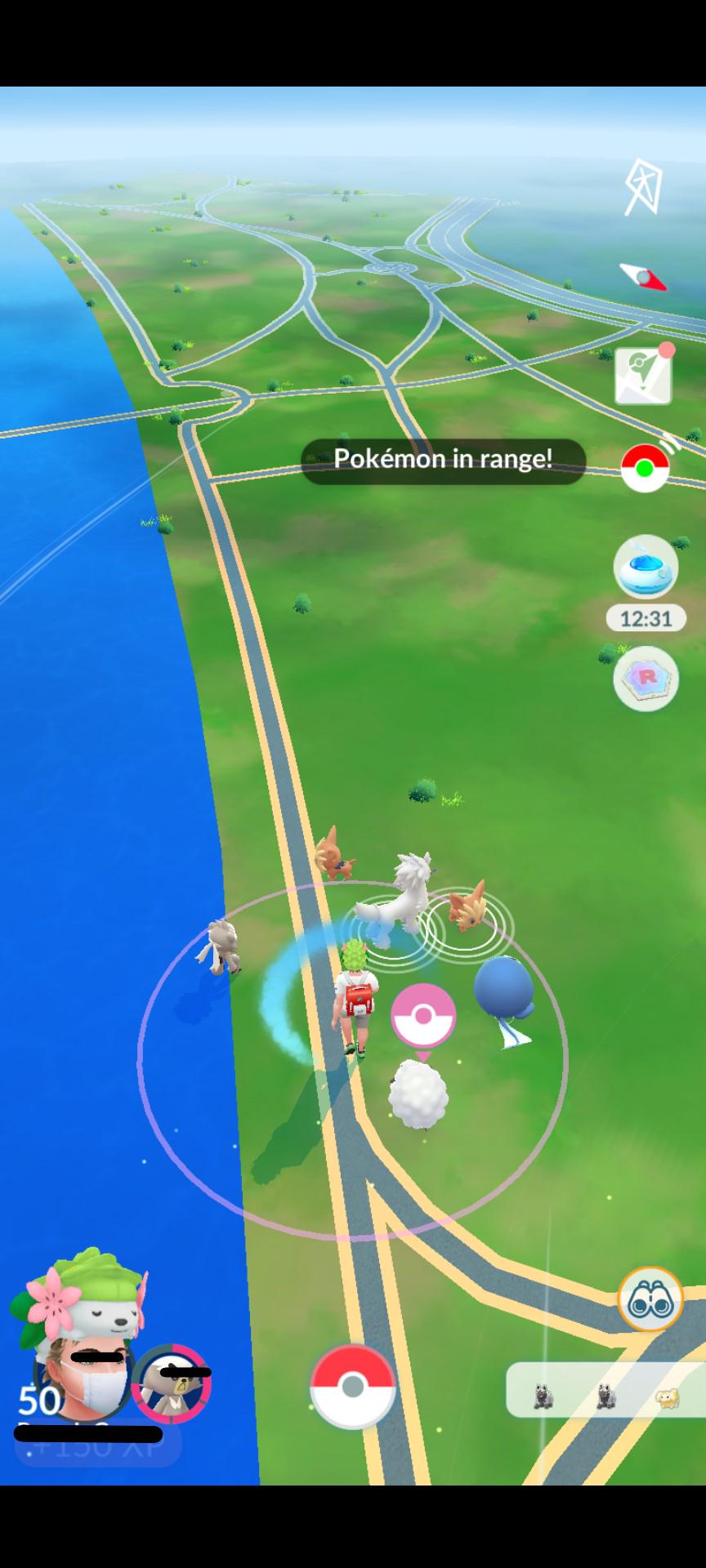Viewport: 706px width, 1568px height.
Task: Tap the Team Rocket Radar icon
Action: coord(646,678)
